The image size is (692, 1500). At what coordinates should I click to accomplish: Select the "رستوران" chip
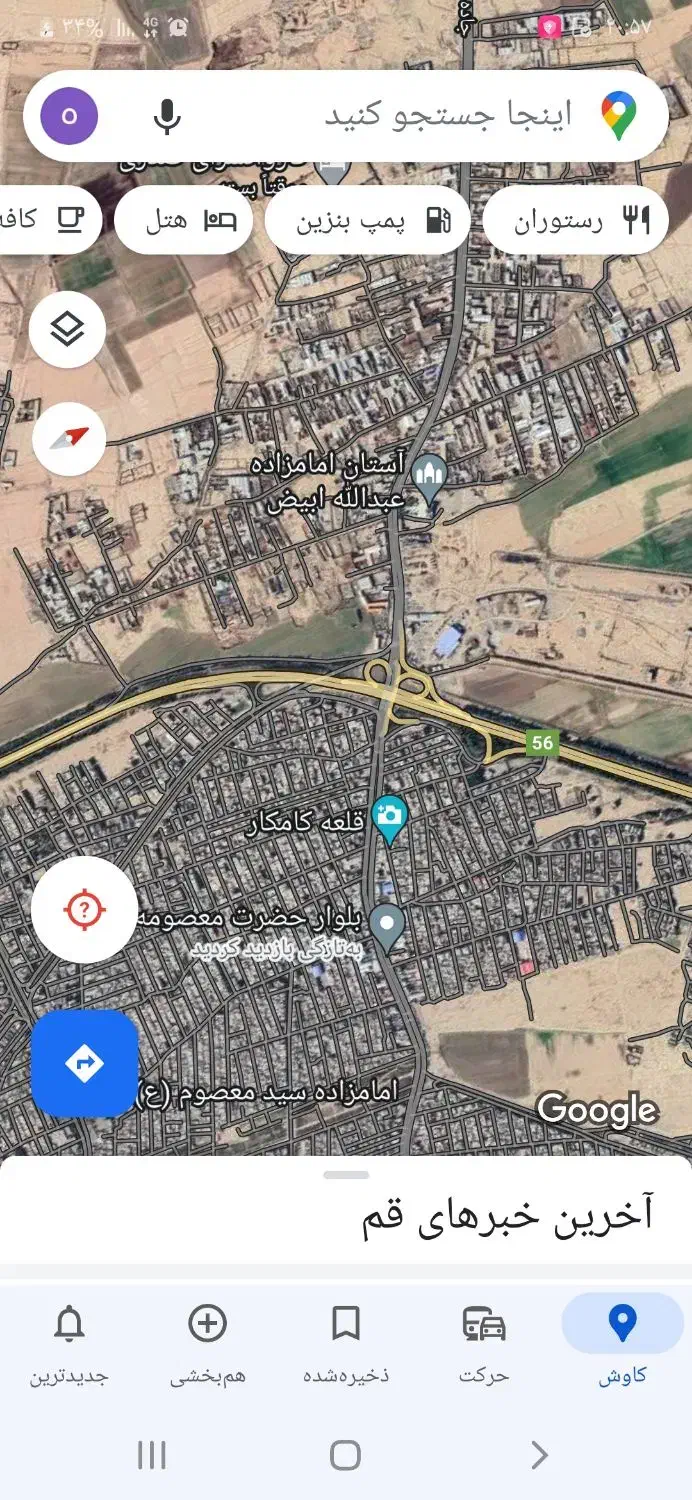tap(575, 220)
